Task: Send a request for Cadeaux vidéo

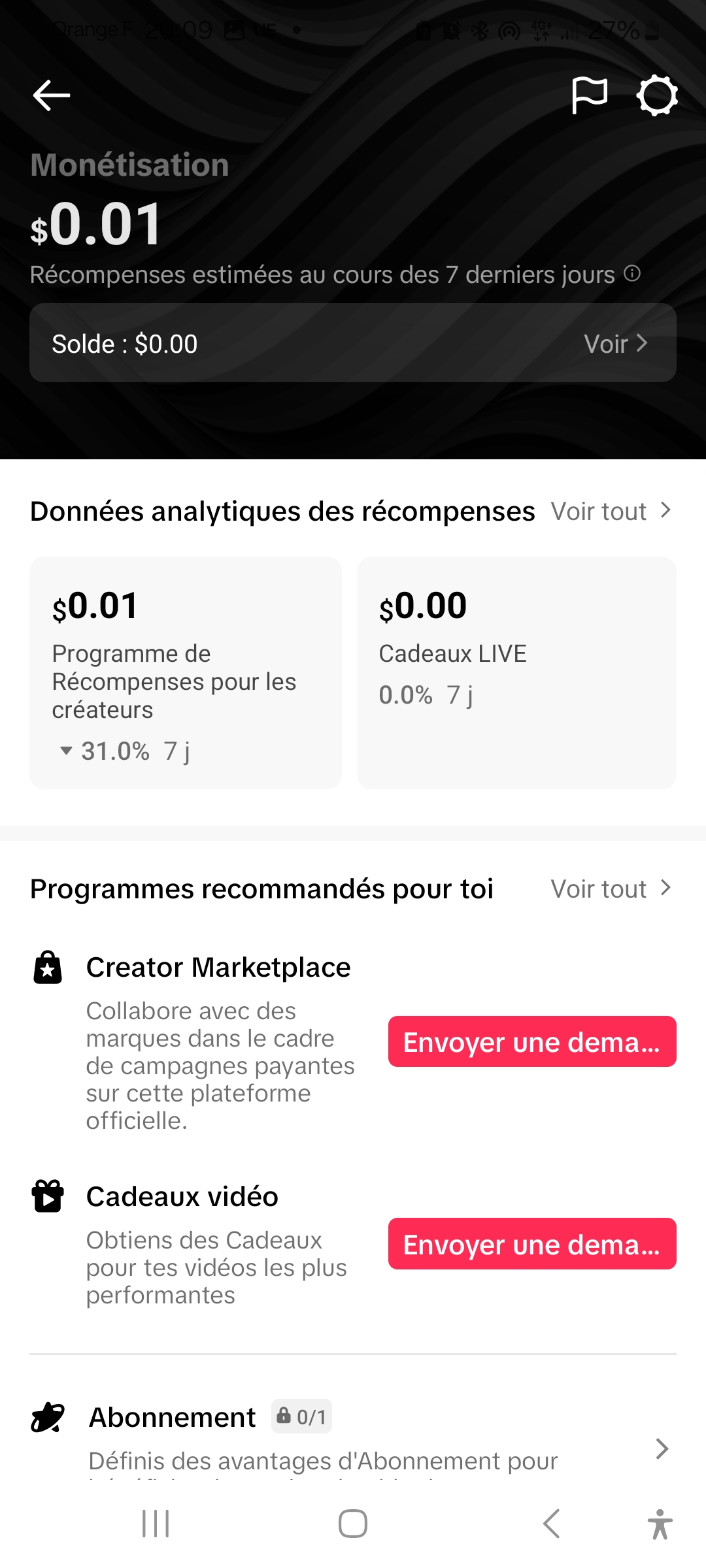Action: [532, 1244]
